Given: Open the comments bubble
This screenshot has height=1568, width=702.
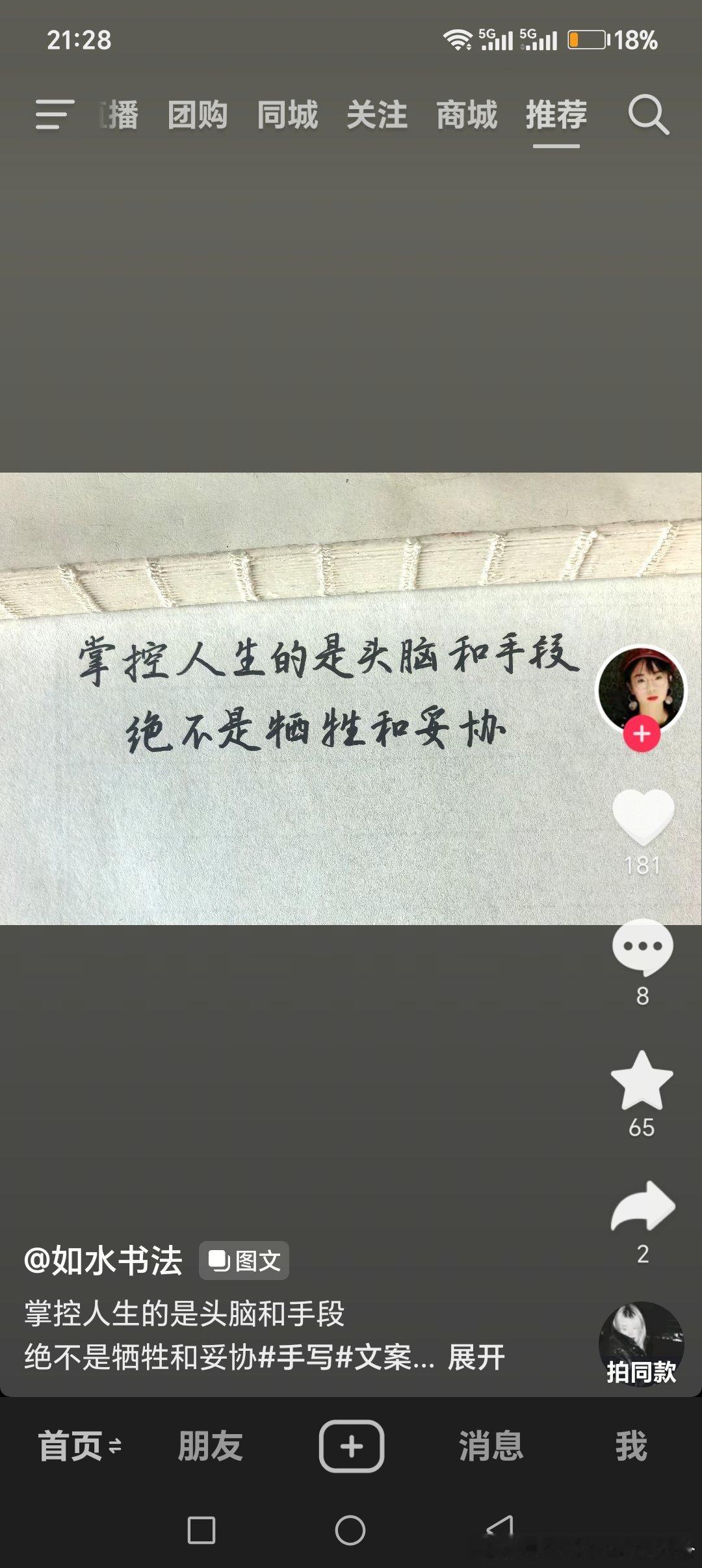Looking at the screenshot, I should coord(642,947).
